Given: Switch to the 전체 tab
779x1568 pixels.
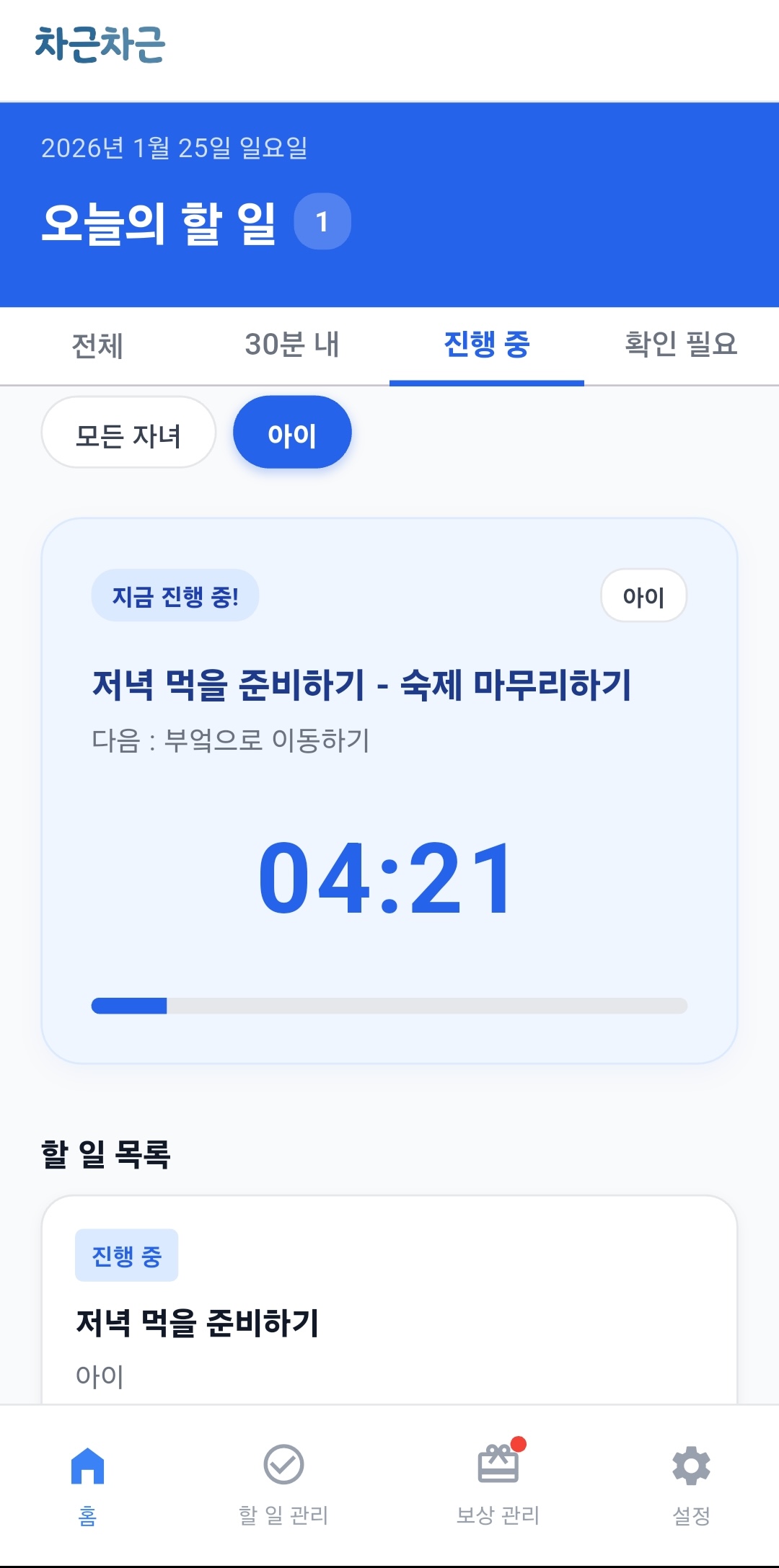Looking at the screenshot, I should point(98,346).
